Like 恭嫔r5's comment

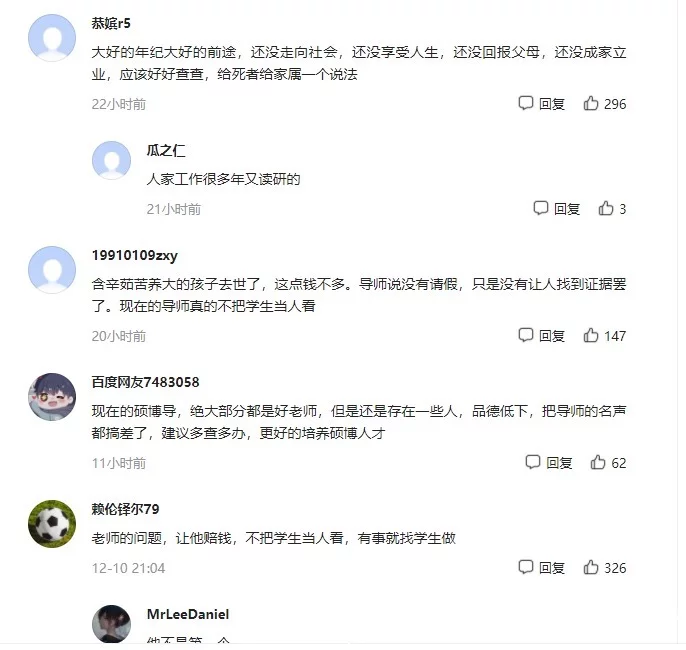click(604, 103)
